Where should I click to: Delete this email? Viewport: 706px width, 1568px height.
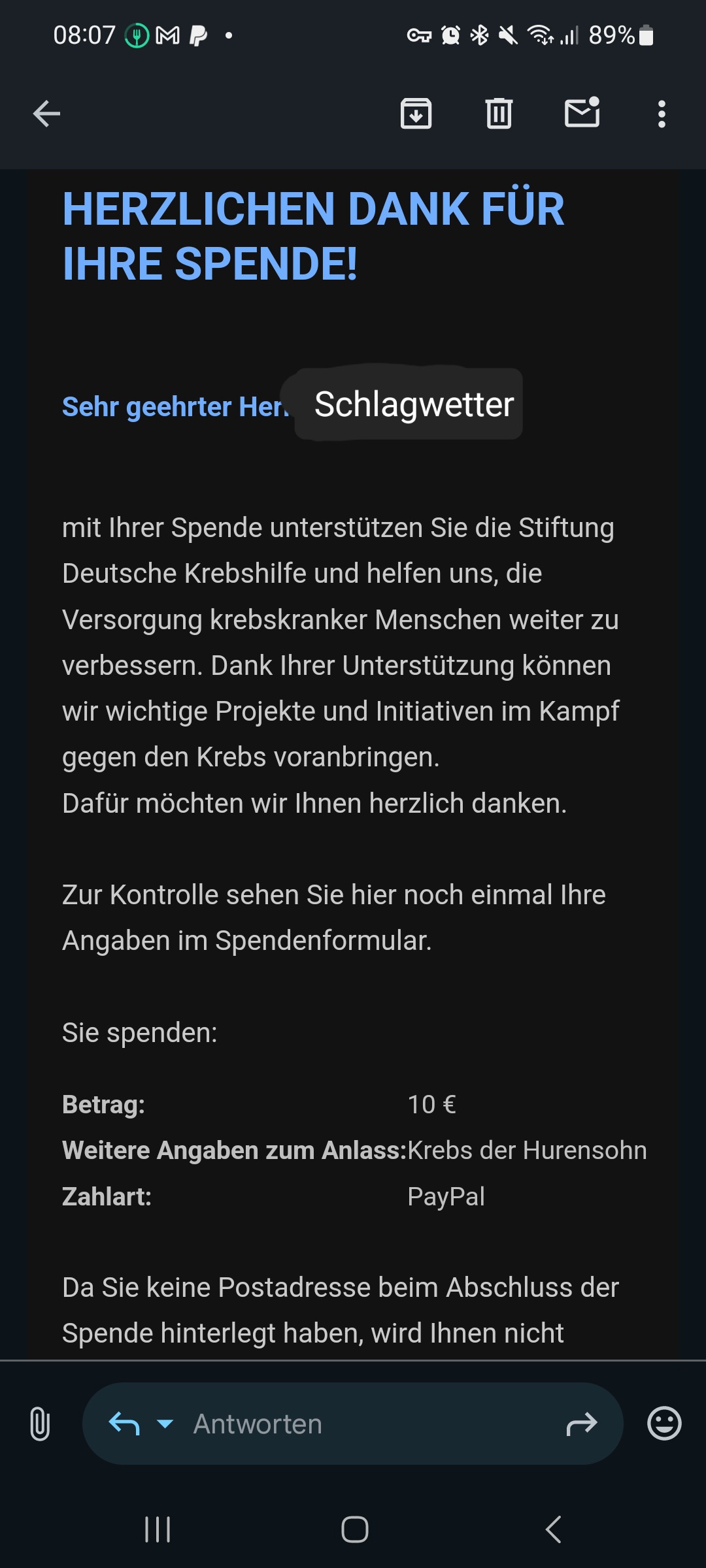coord(499,114)
